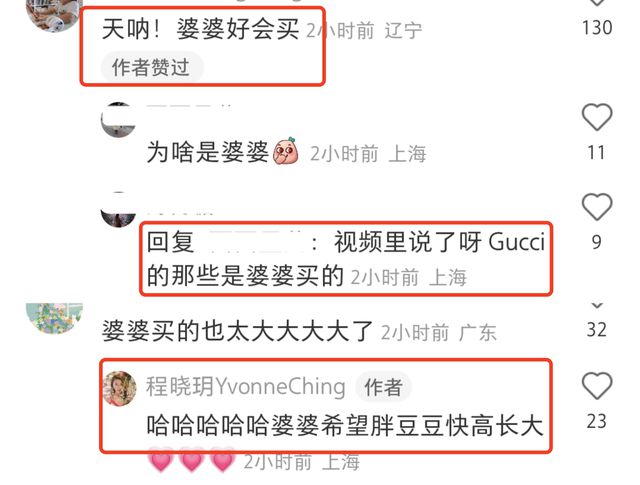Screen dimensions: 640x485
Task: Open avatar of 为啥是婆婆 commenter
Action: [x=119, y=120]
